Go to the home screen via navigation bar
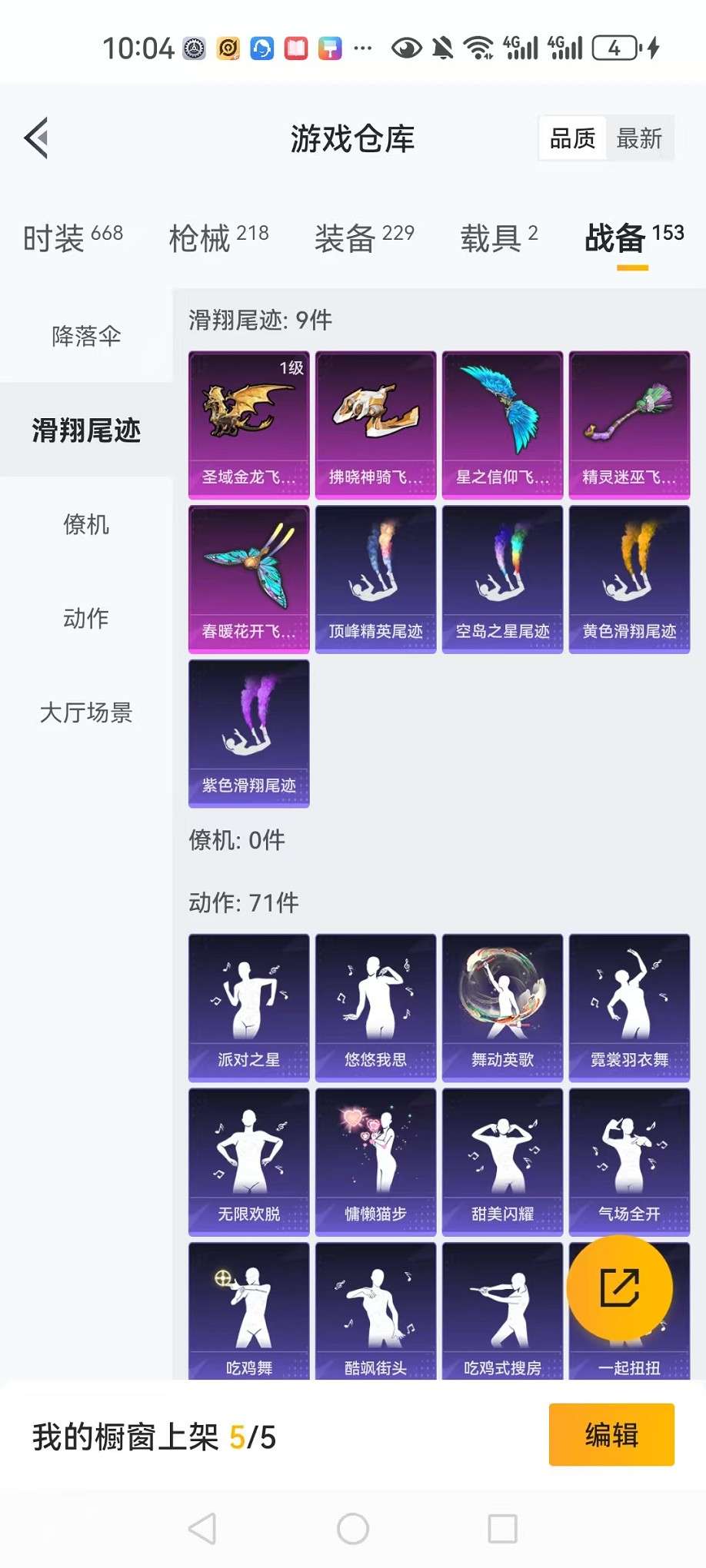 pyautogui.click(x=353, y=1529)
